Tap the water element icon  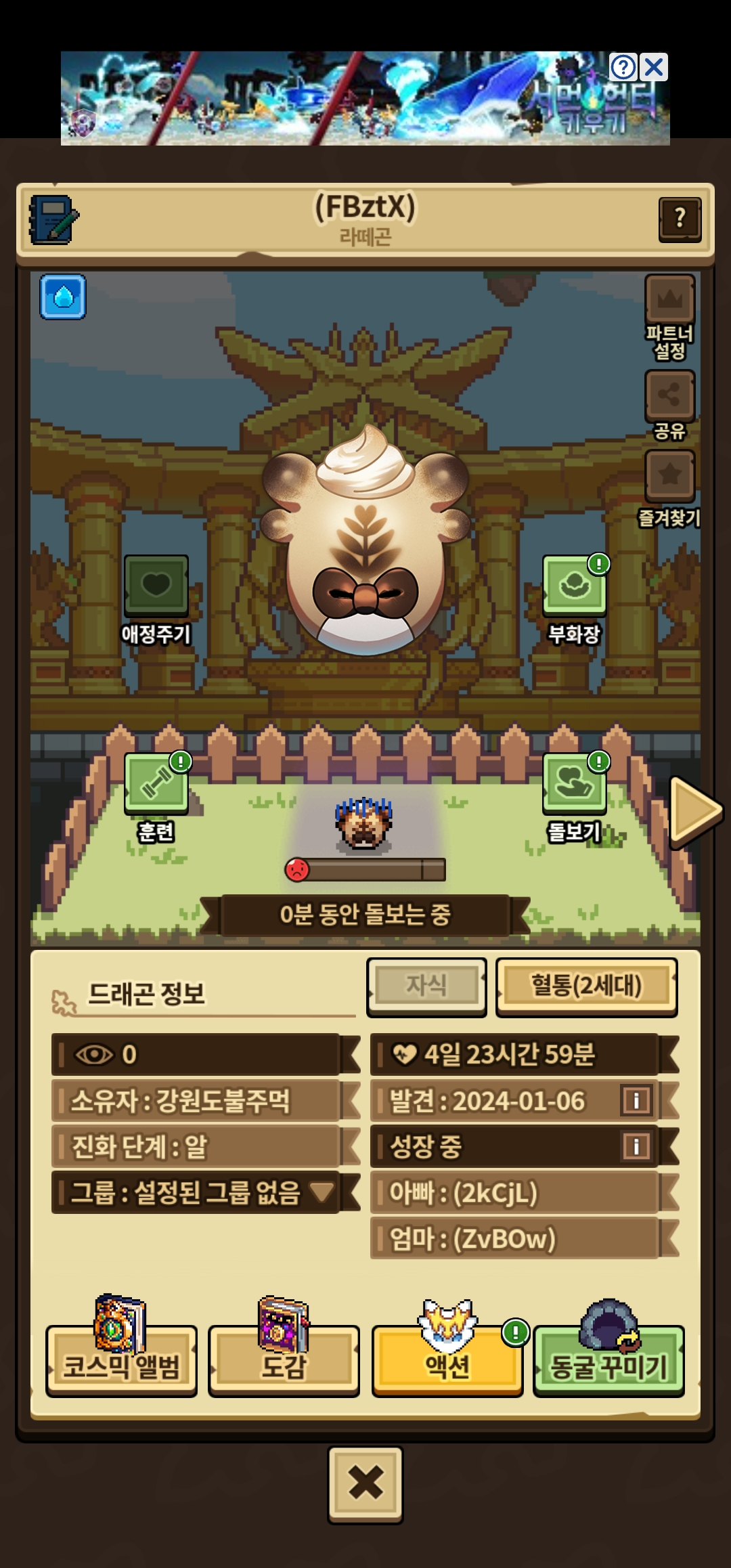point(63,297)
